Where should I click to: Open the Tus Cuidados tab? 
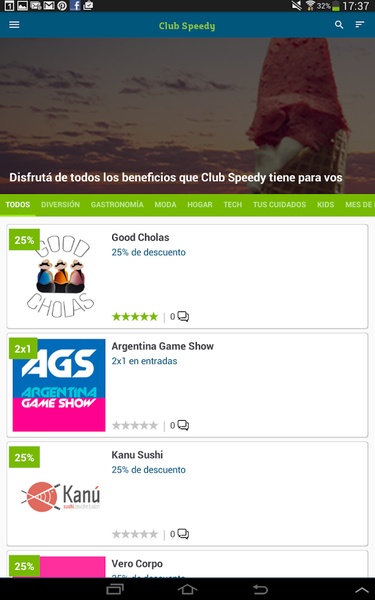pyautogui.click(x=279, y=205)
